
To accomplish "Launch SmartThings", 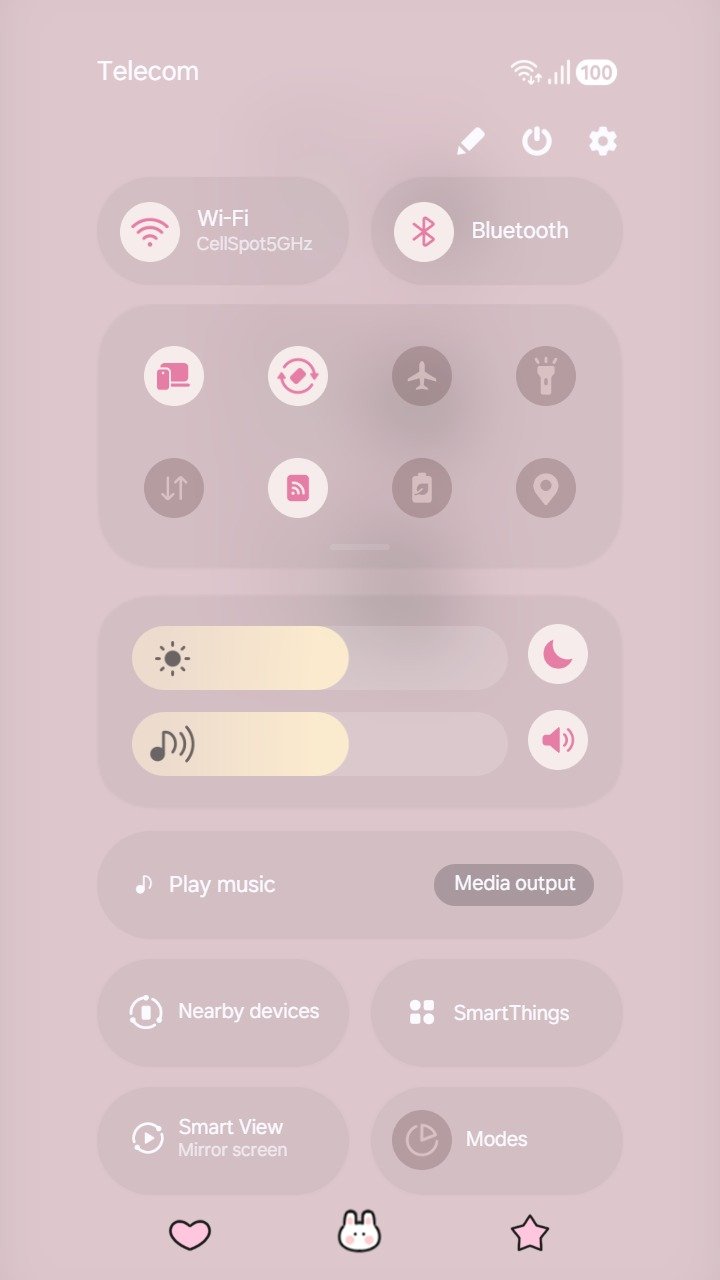I will coord(497,1012).
